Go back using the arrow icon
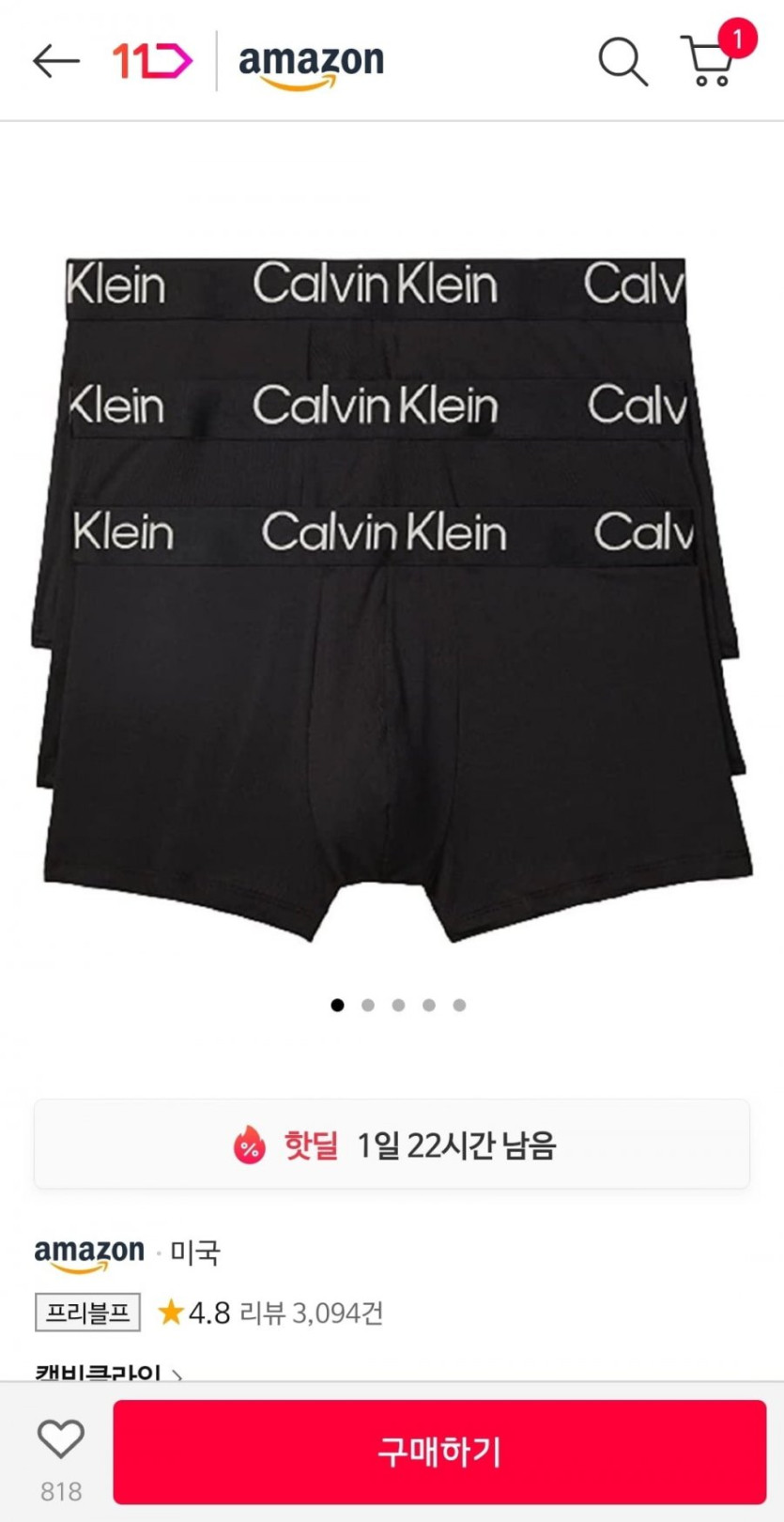 point(55,61)
